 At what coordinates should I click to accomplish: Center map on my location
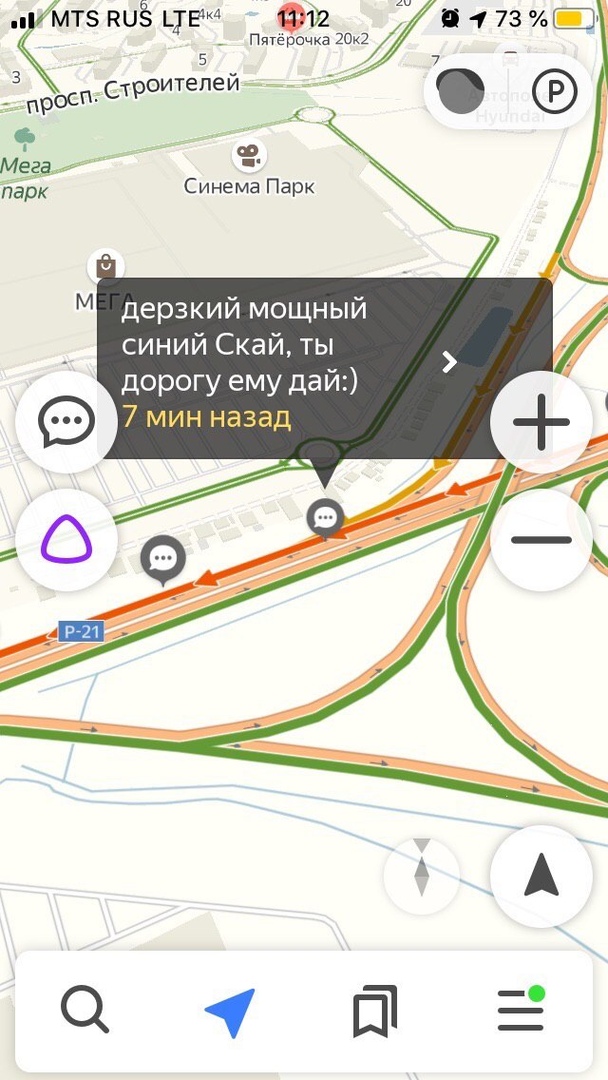541,876
